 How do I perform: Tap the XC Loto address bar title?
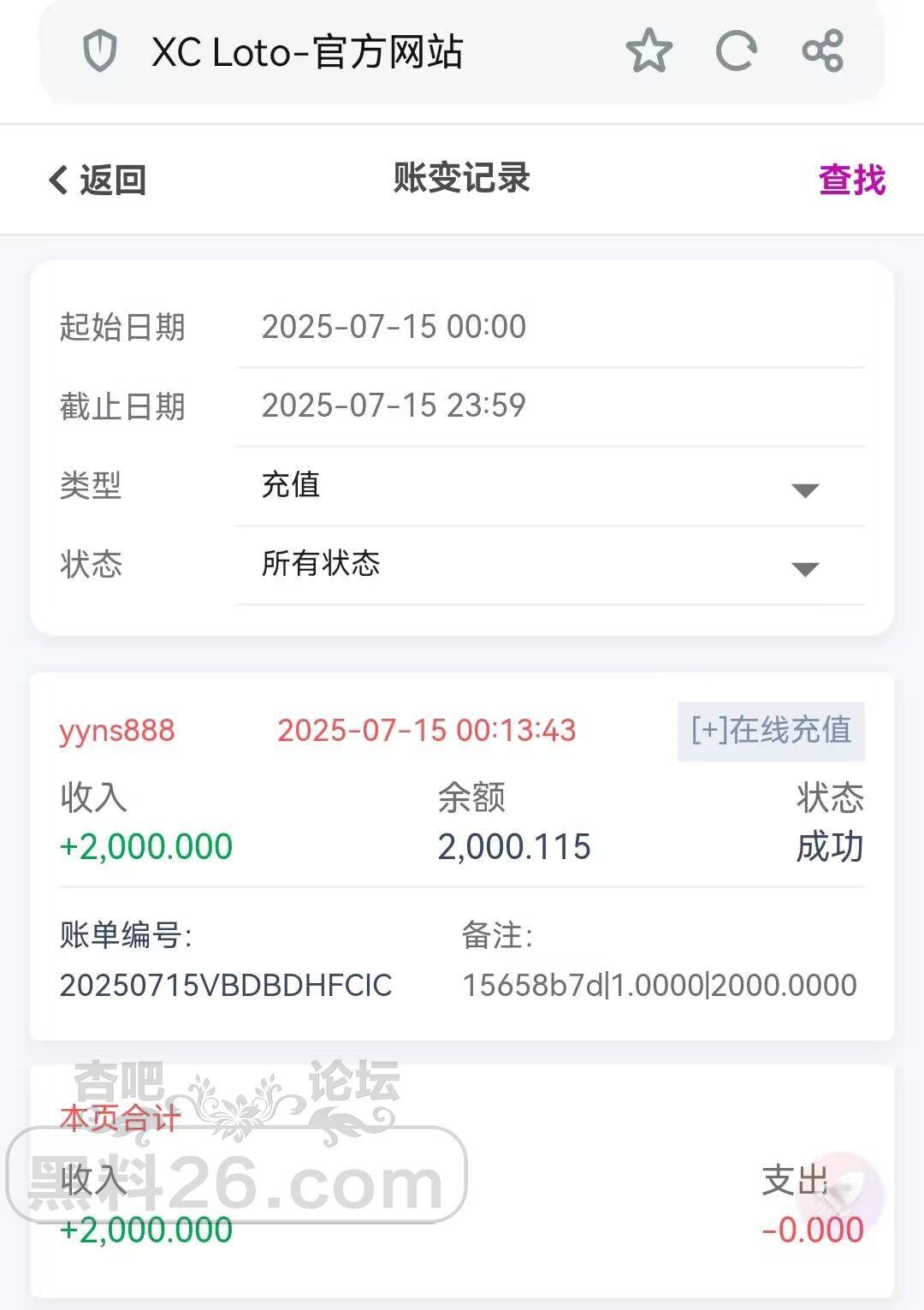(308, 52)
